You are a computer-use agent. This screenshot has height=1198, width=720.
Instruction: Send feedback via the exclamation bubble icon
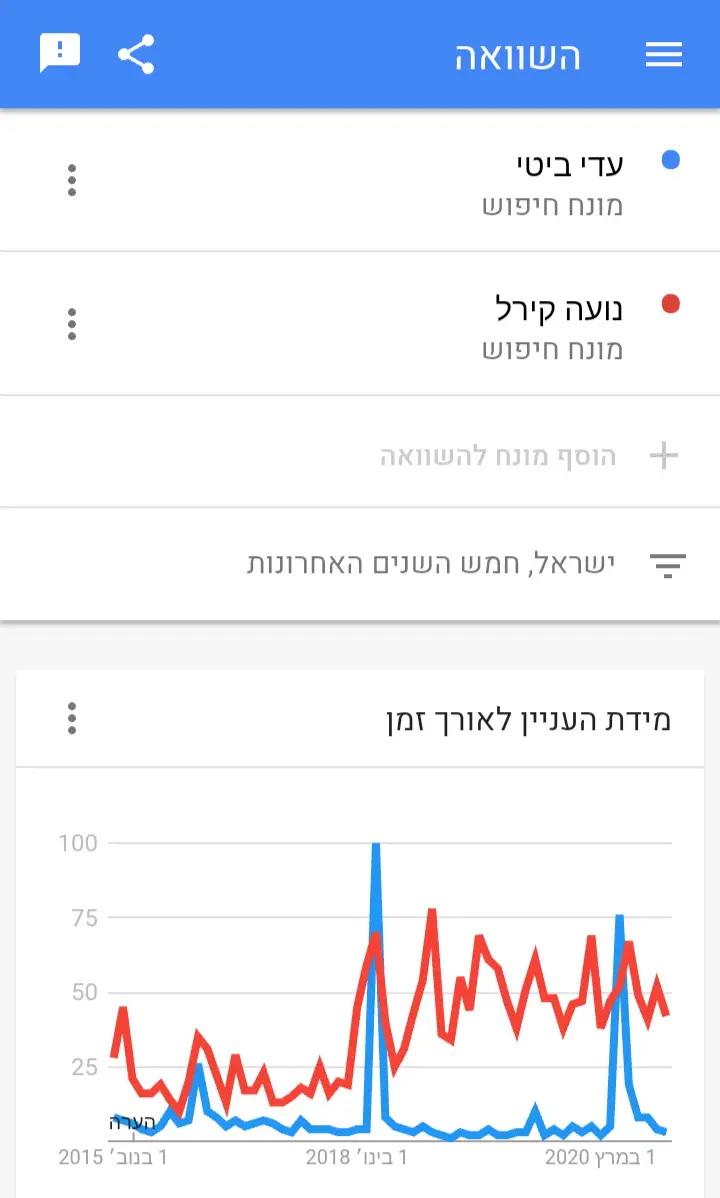click(x=59, y=54)
